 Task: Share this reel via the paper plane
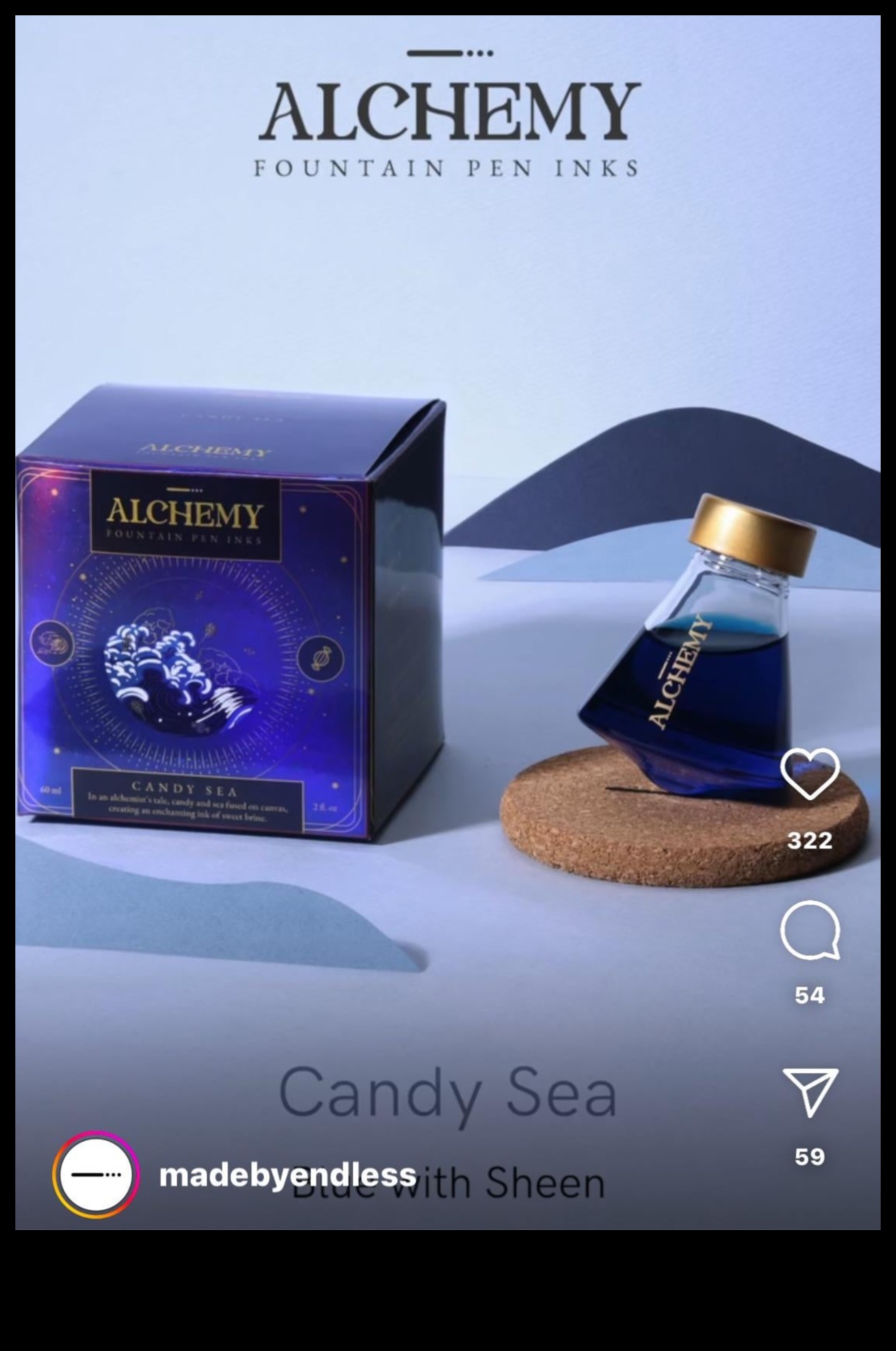[810, 1092]
